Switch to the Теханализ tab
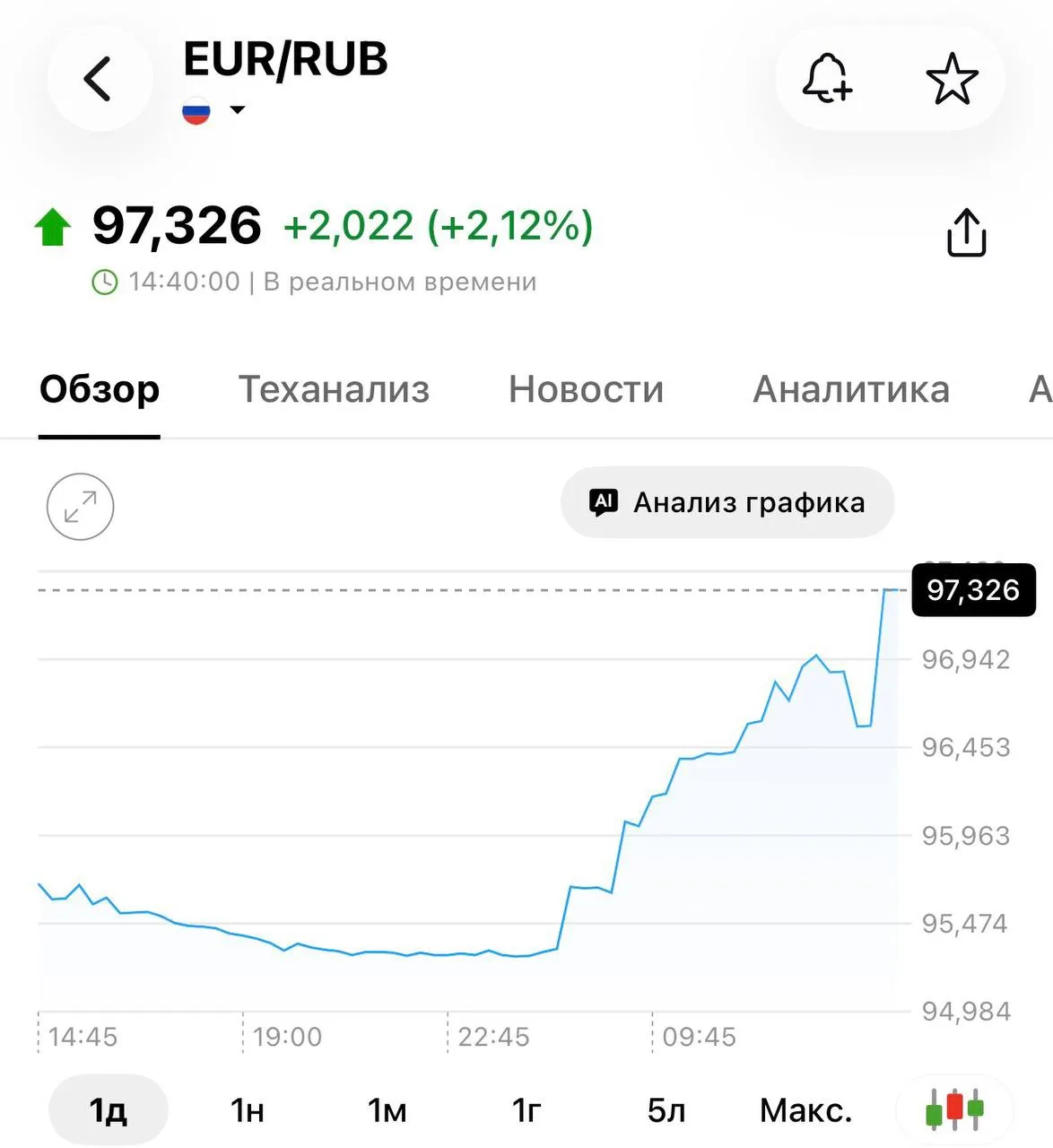Viewport: 1053px width, 1148px height. (x=334, y=389)
